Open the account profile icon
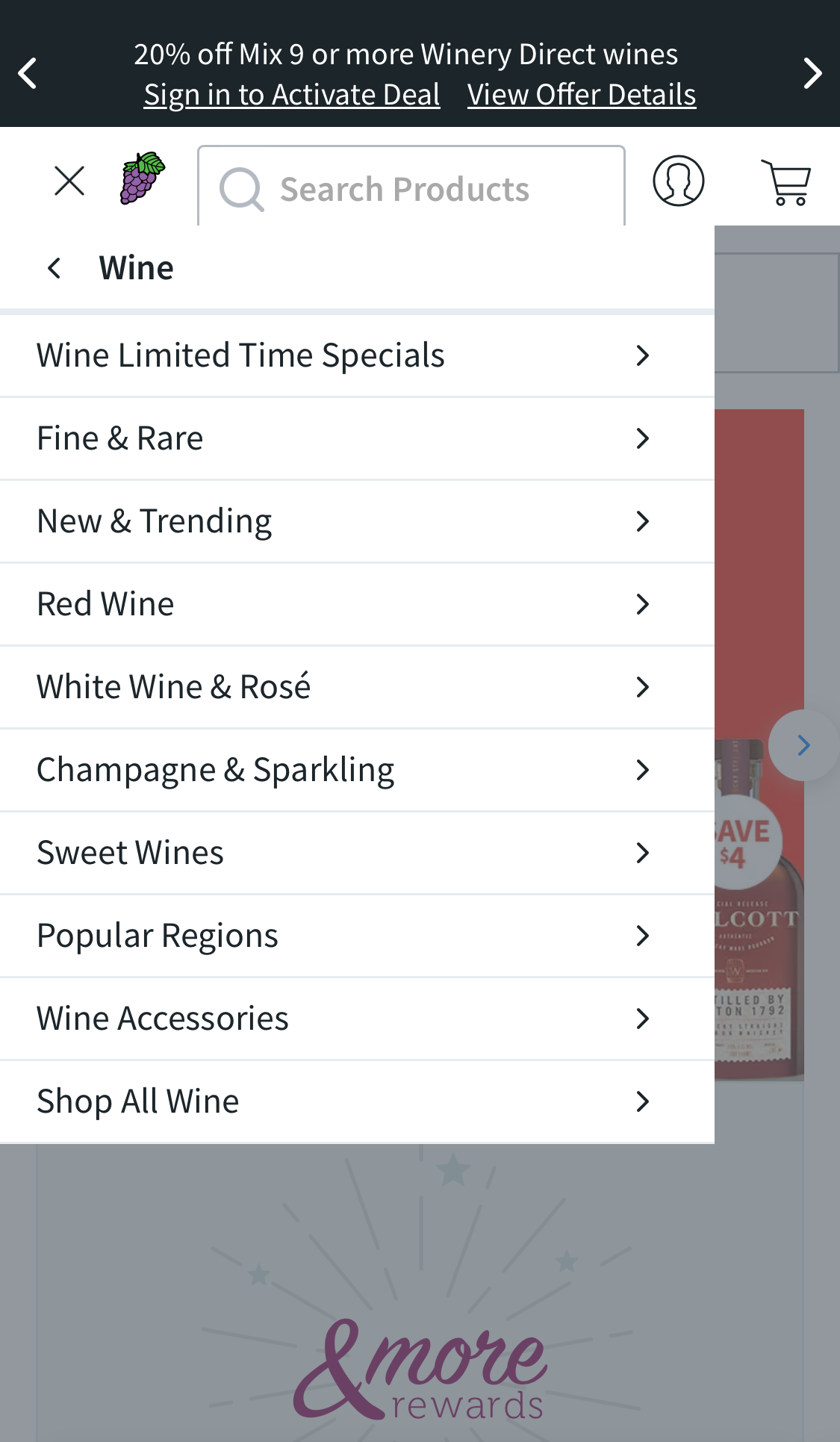 pos(677,181)
